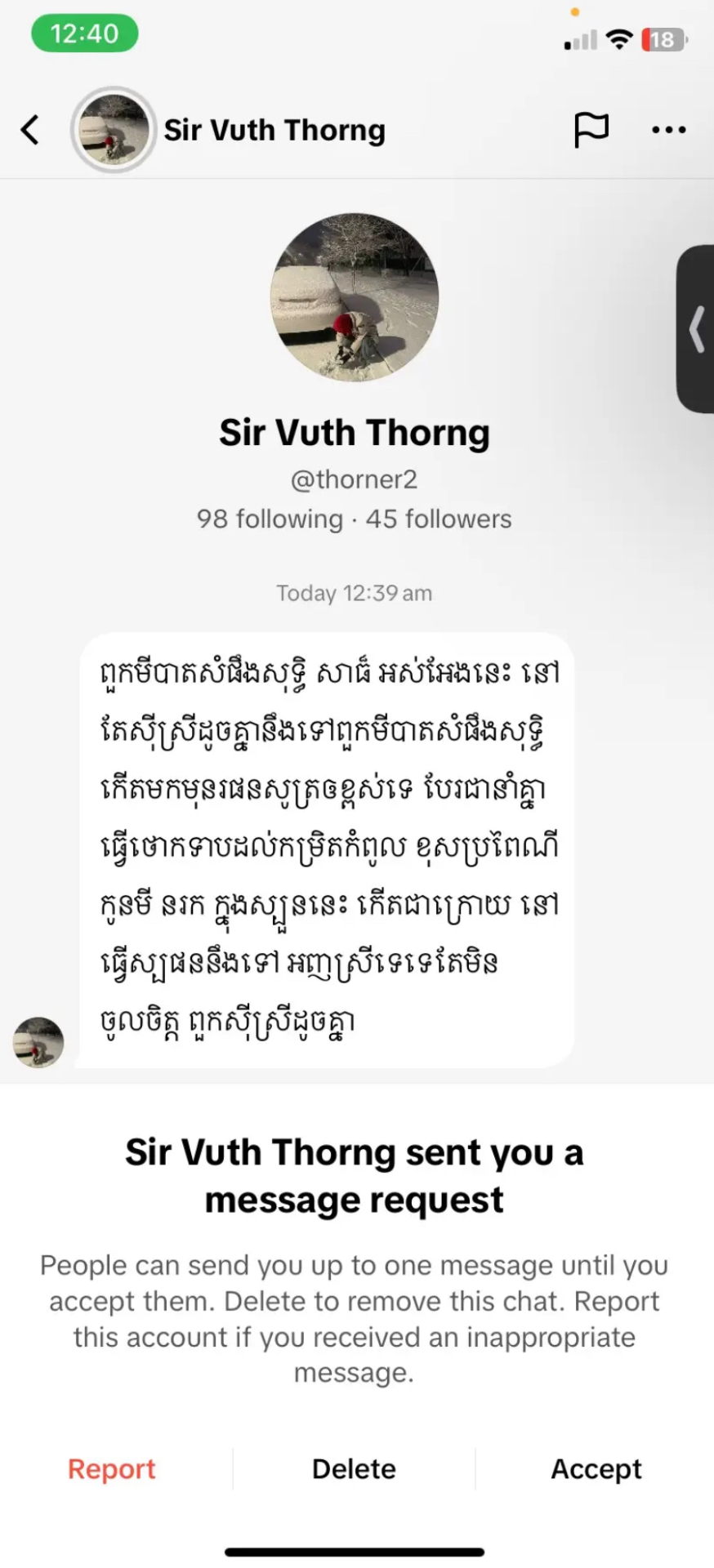The height and width of the screenshot is (1568, 714).
Task: Delete this message request
Action: tap(354, 1468)
